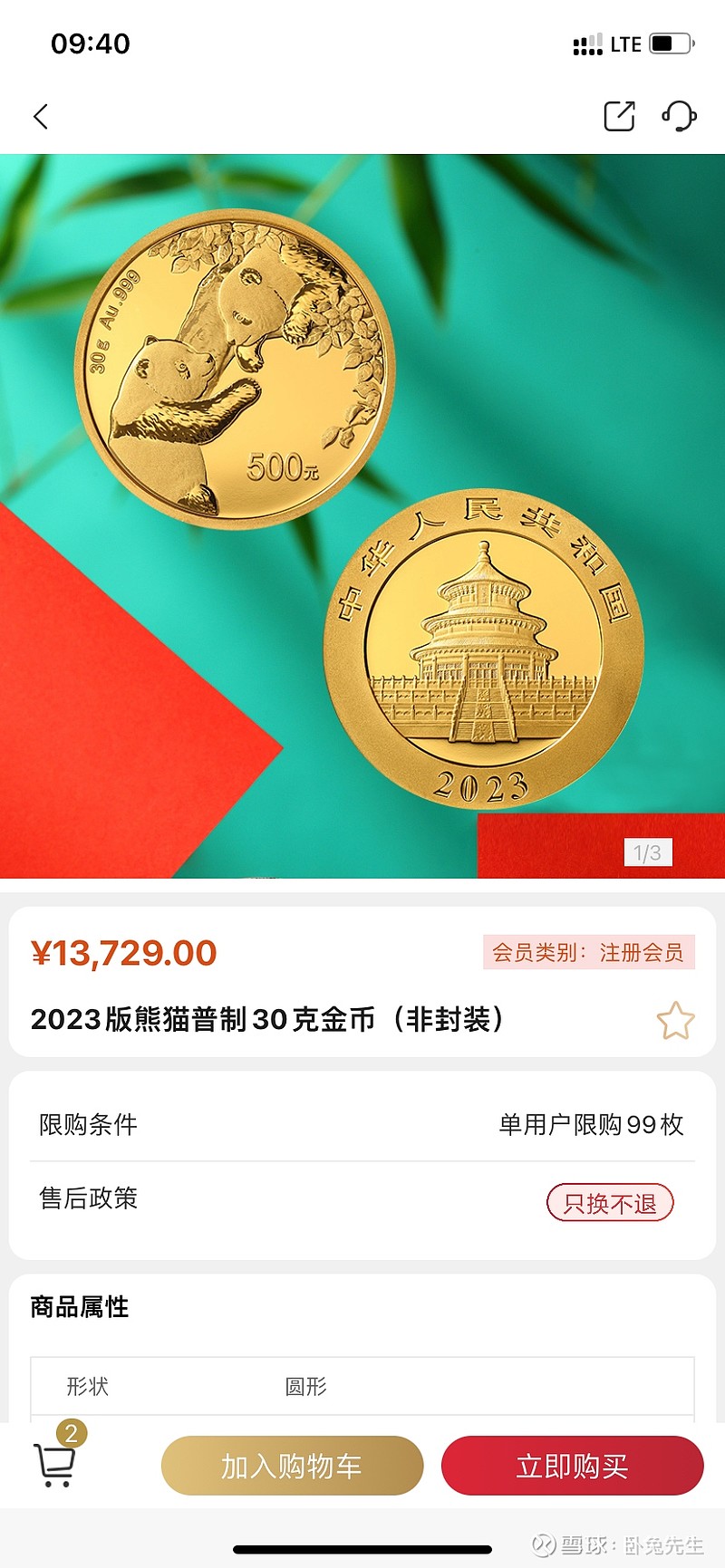Tap the back arrow to return
The height and width of the screenshot is (1568, 725).
pyautogui.click(x=40, y=117)
